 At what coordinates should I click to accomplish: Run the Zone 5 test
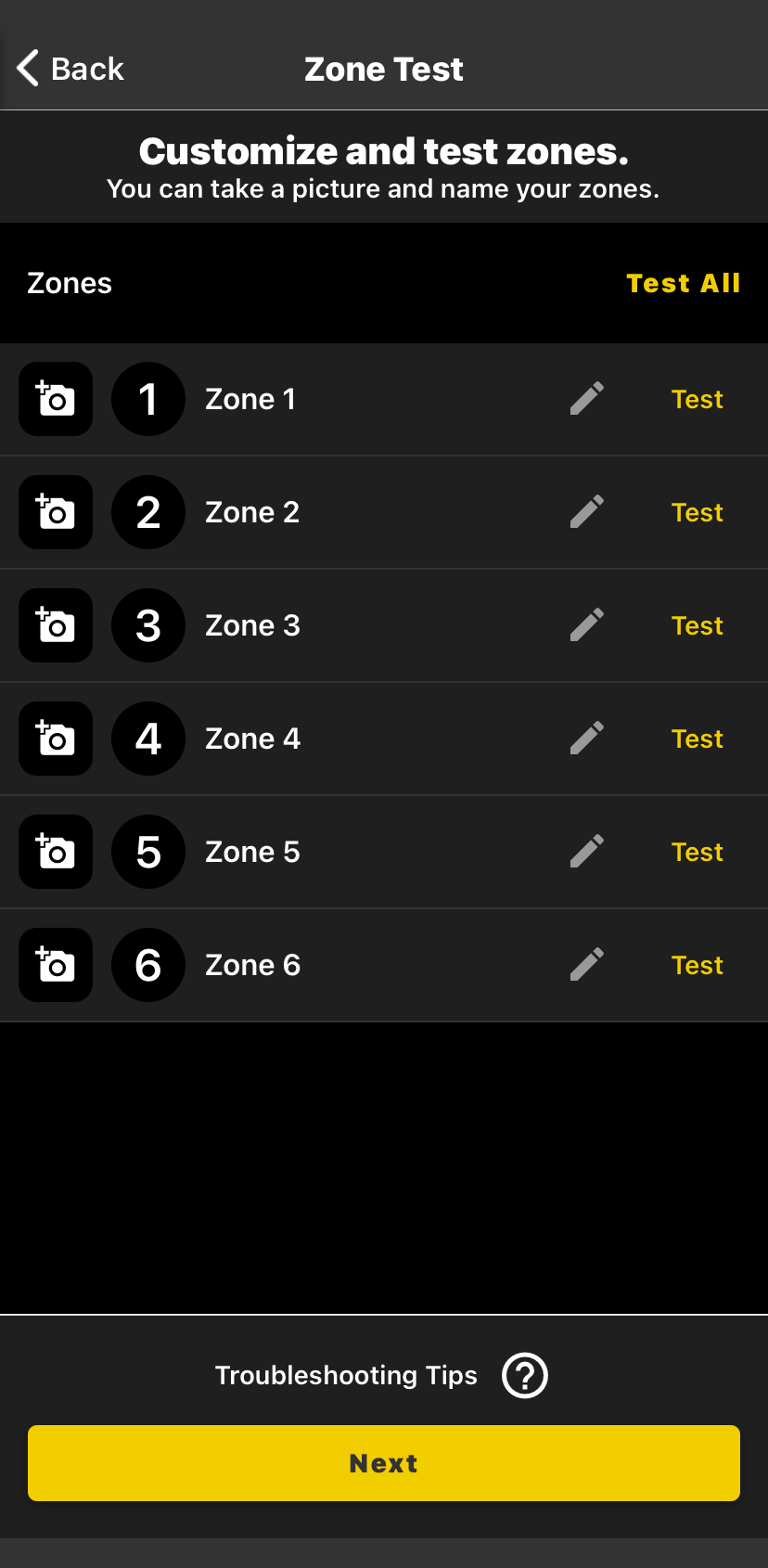click(697, 852)
